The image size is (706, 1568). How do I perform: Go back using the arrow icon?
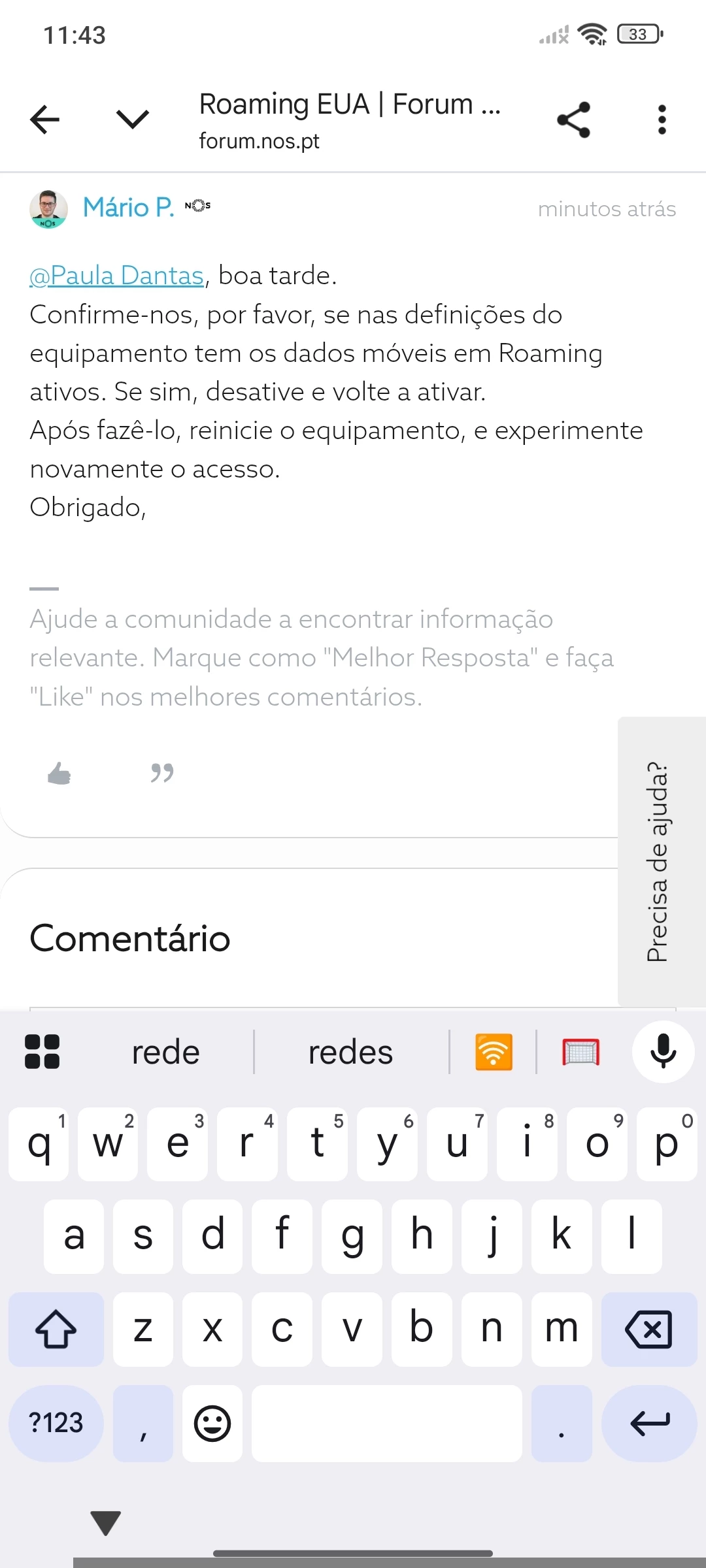(45, 120)
